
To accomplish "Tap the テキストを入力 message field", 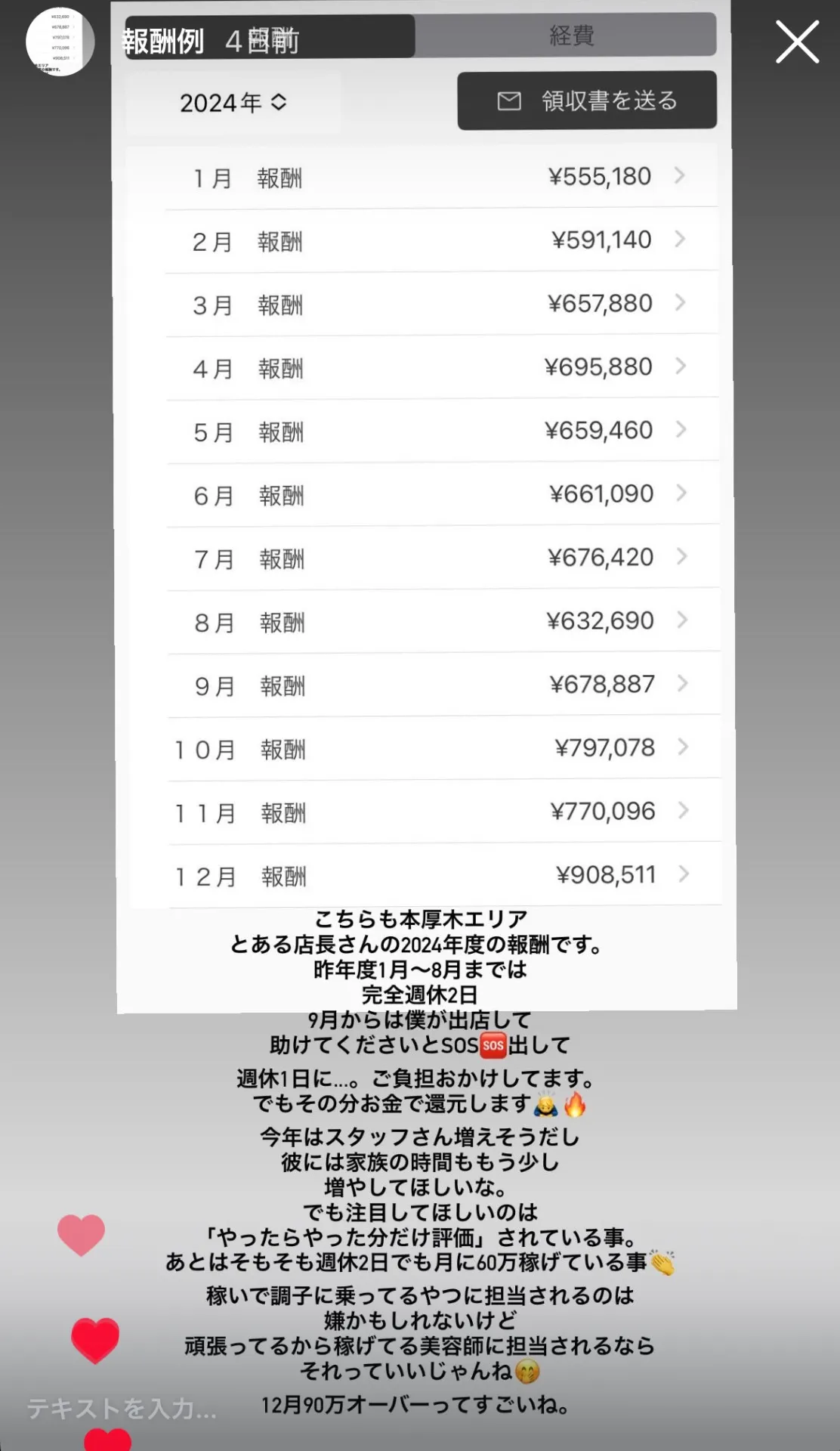I will click(122, 1409).
